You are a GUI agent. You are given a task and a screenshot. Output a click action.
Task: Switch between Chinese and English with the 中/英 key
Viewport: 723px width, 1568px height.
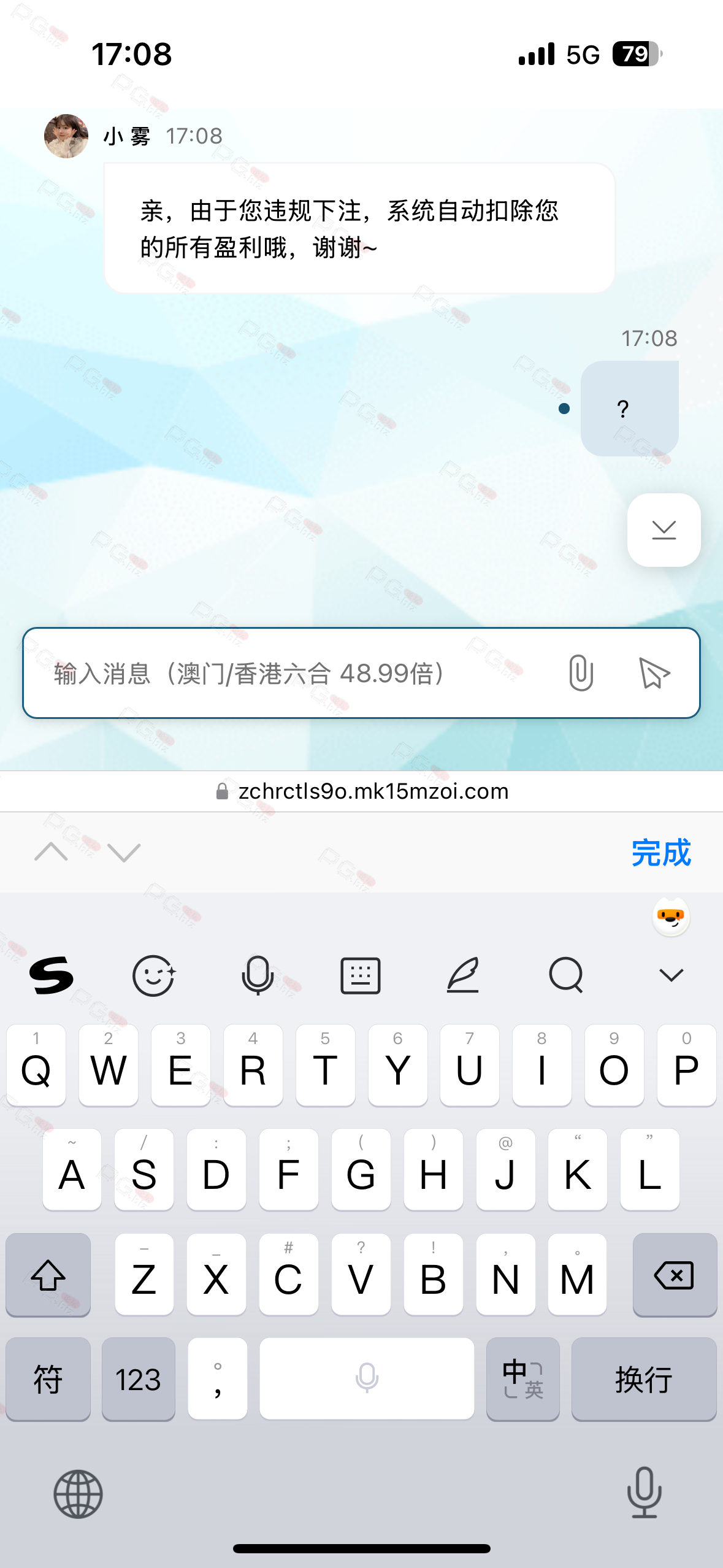(x=523, y=1379)
